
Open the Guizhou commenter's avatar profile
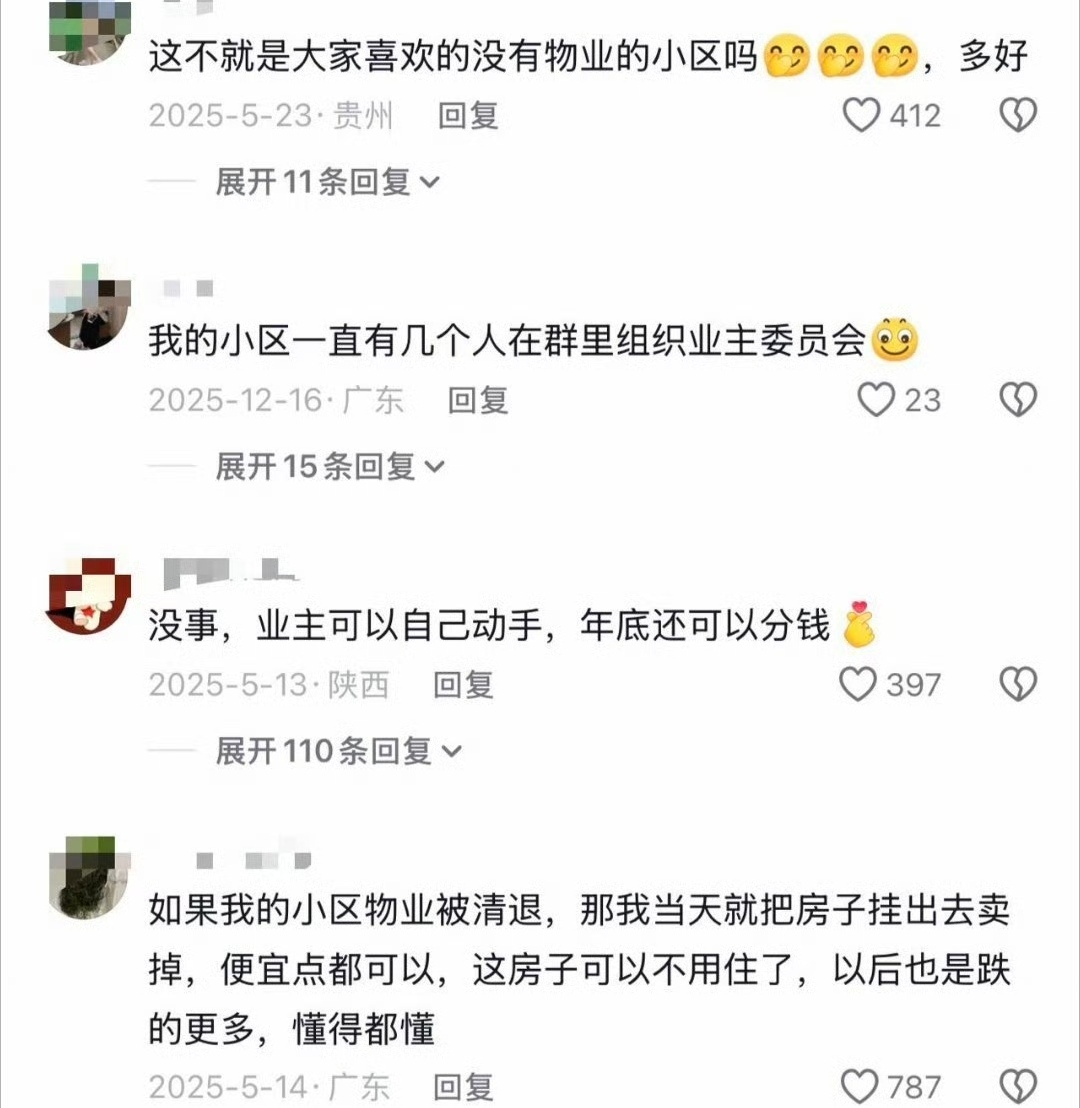[89, 30]
